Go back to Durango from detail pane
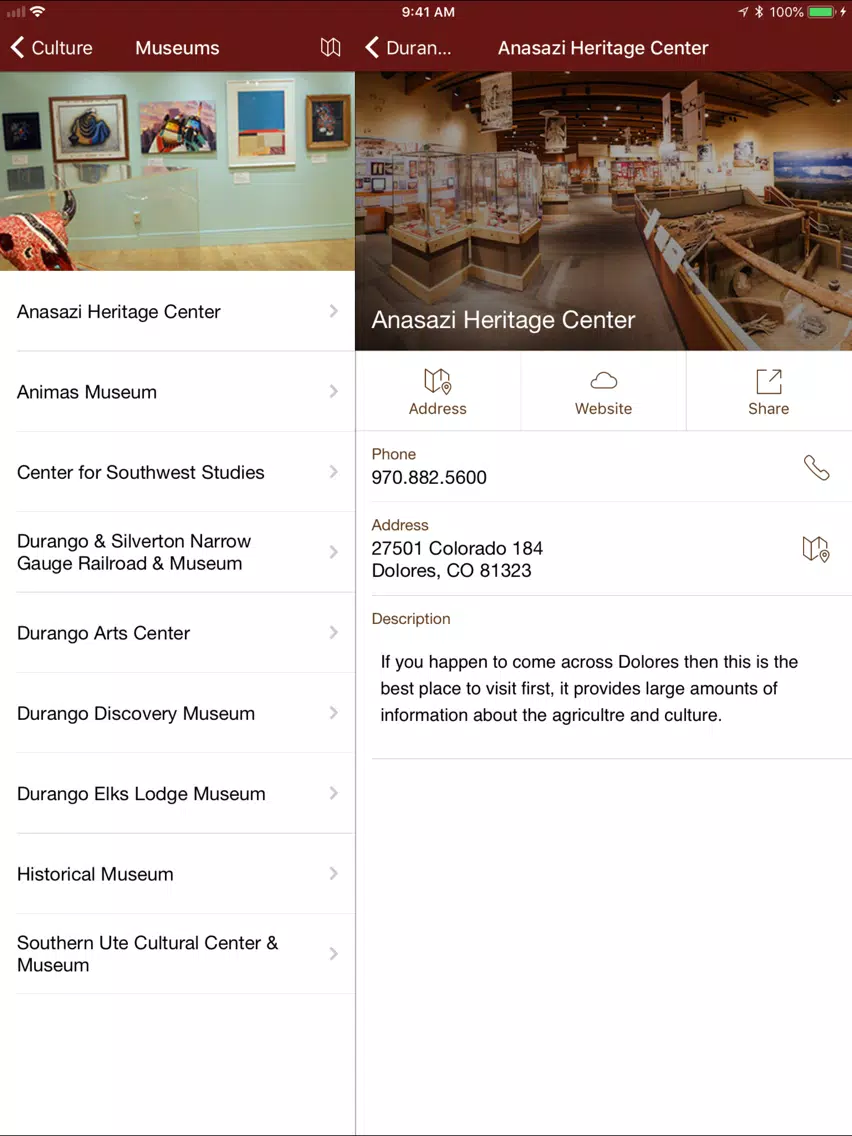The width and height of the screenshot is (852, 1136). (x=408, y=47)
